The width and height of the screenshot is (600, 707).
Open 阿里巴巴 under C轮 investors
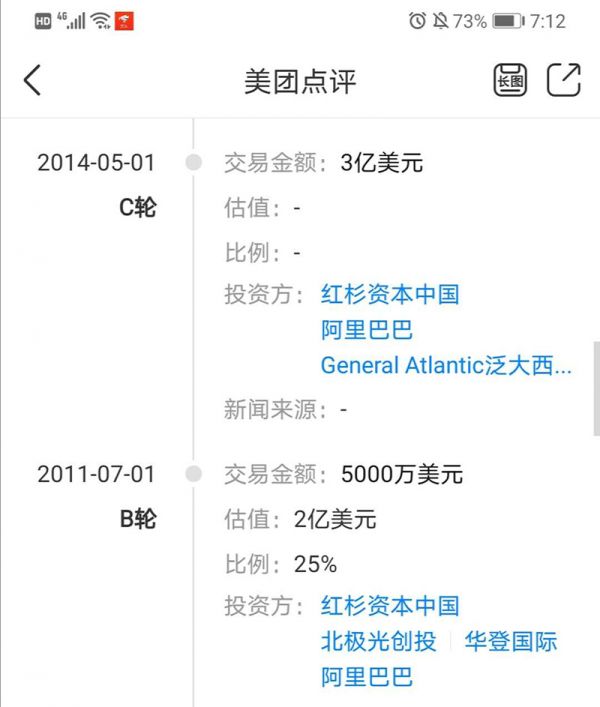(x=366, y=330)
